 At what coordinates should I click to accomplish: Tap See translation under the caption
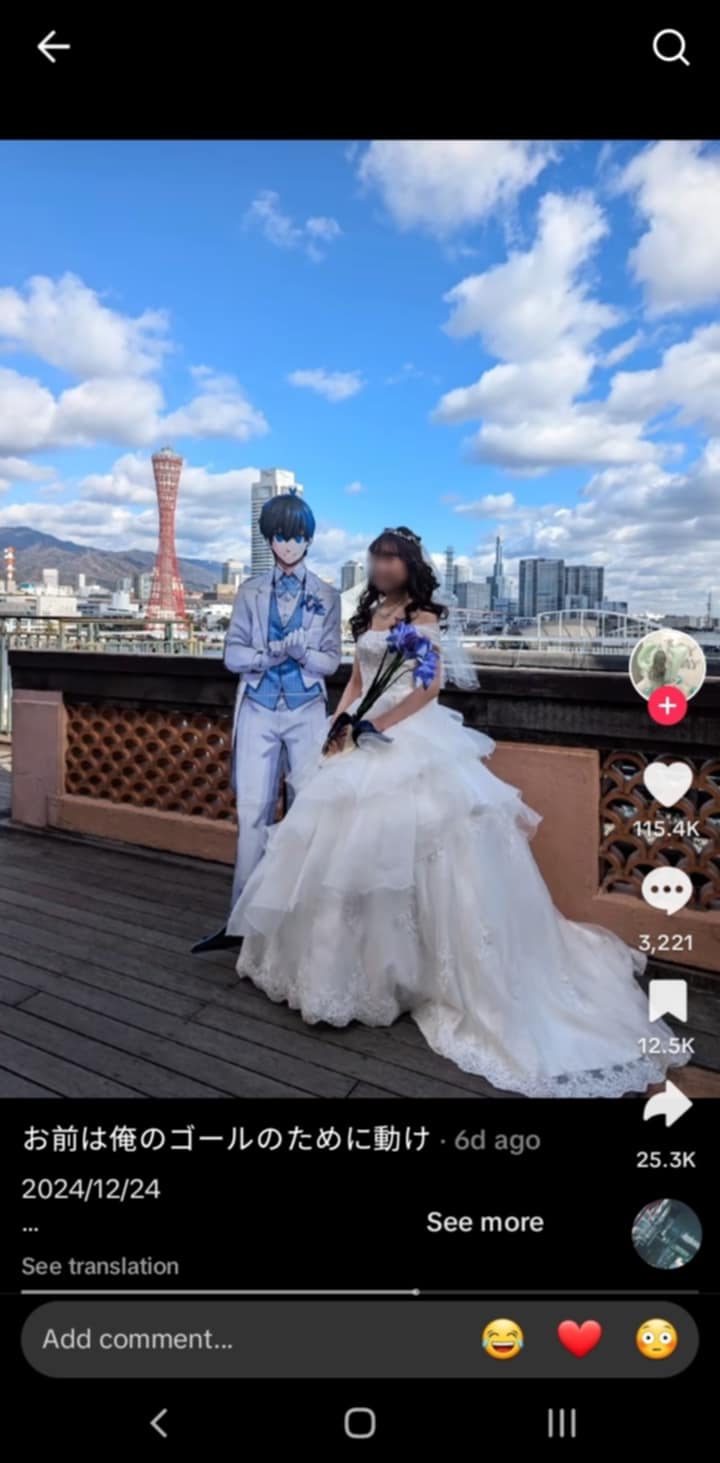(100, 1266)
